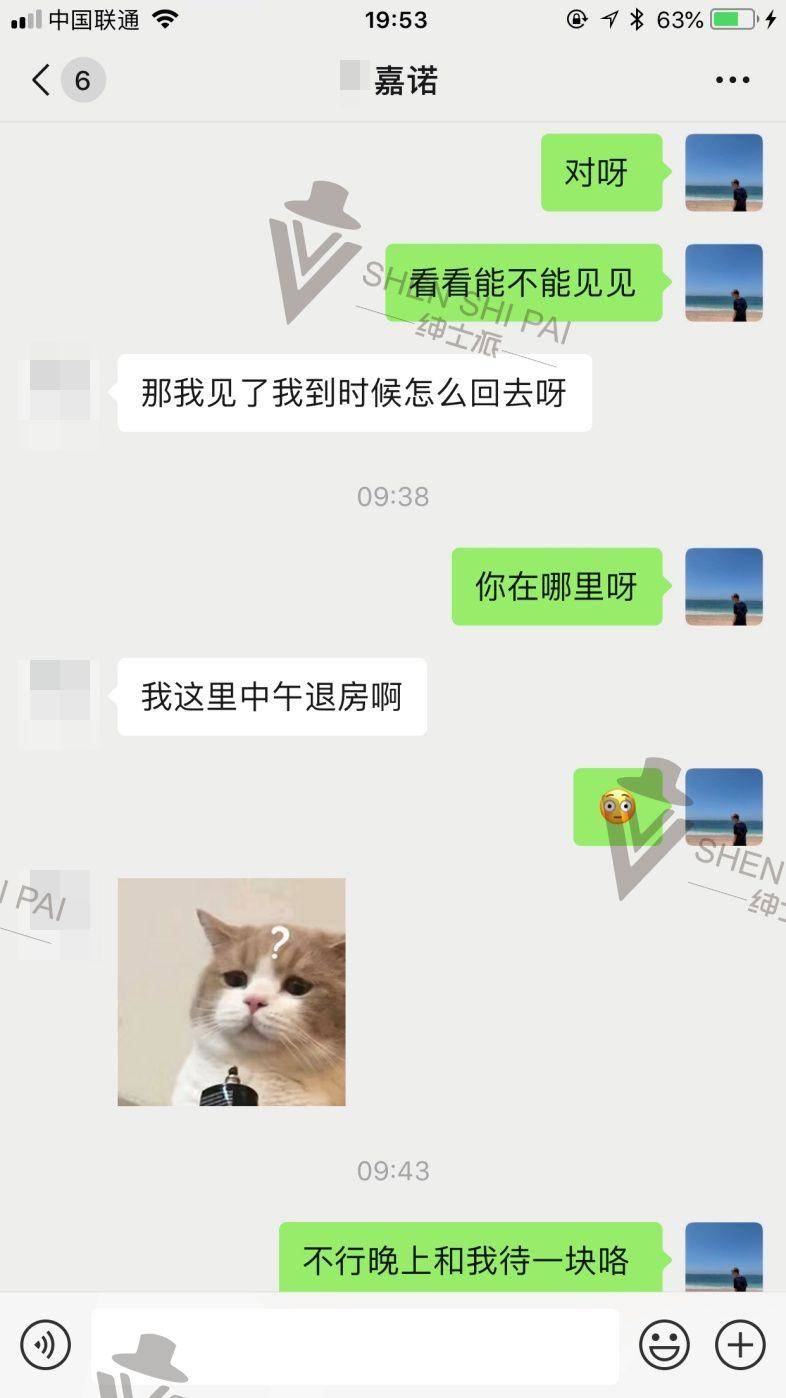Open the emoji sticker panel
Viewport: 786px width, 1398px height.
pyautogui.click(x=664, y=1344)
